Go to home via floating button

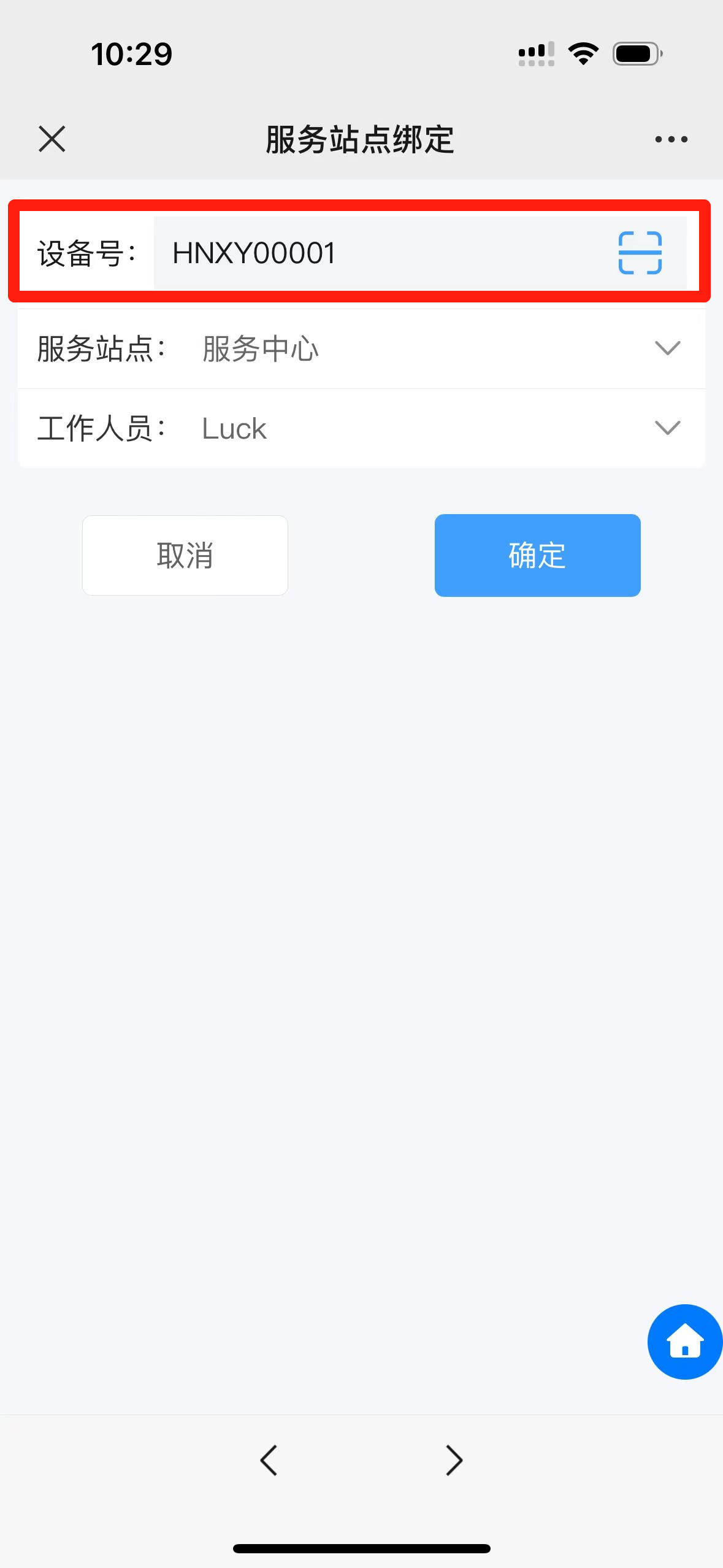click(x=684, y=1341)
